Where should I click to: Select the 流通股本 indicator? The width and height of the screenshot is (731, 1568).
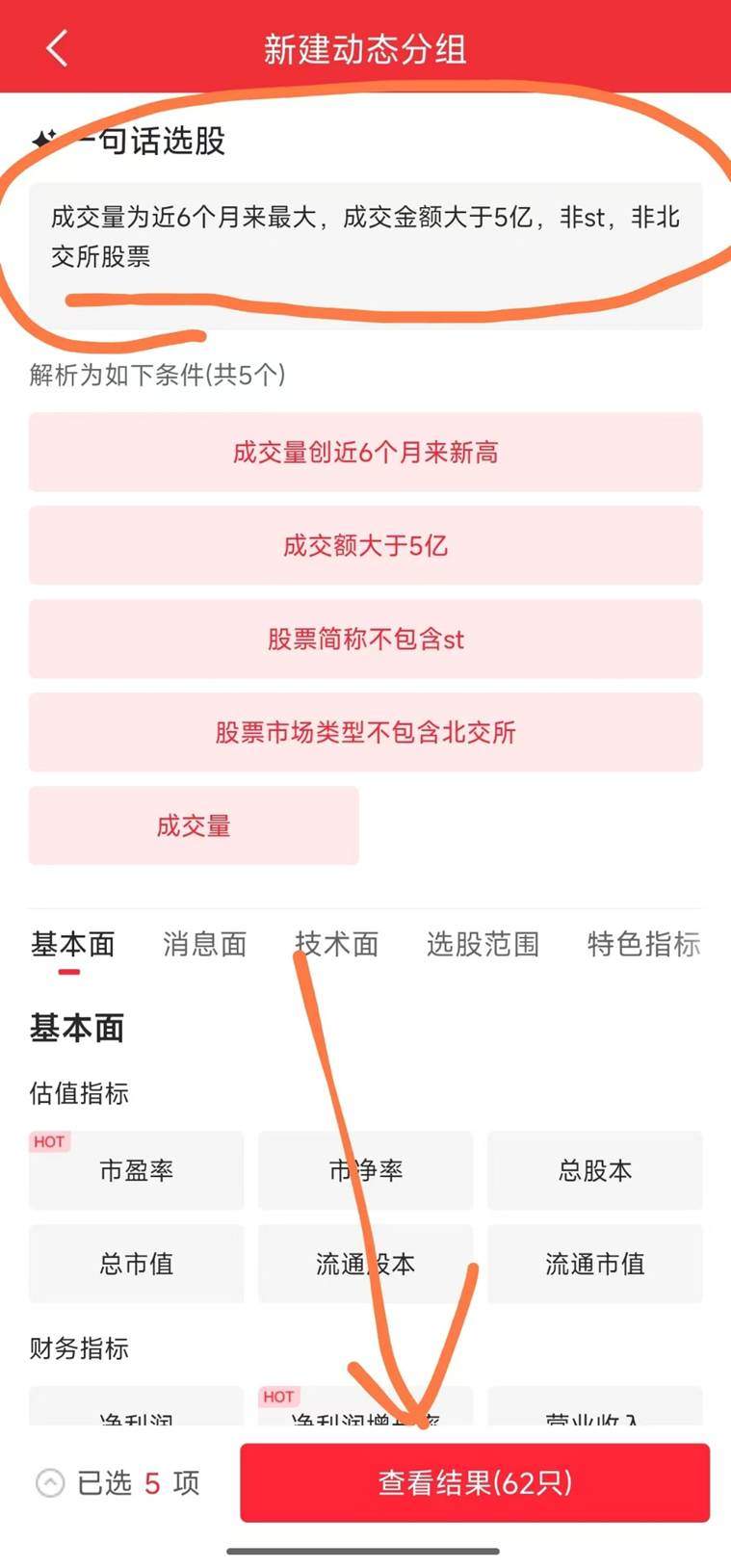click(365, 1264)
